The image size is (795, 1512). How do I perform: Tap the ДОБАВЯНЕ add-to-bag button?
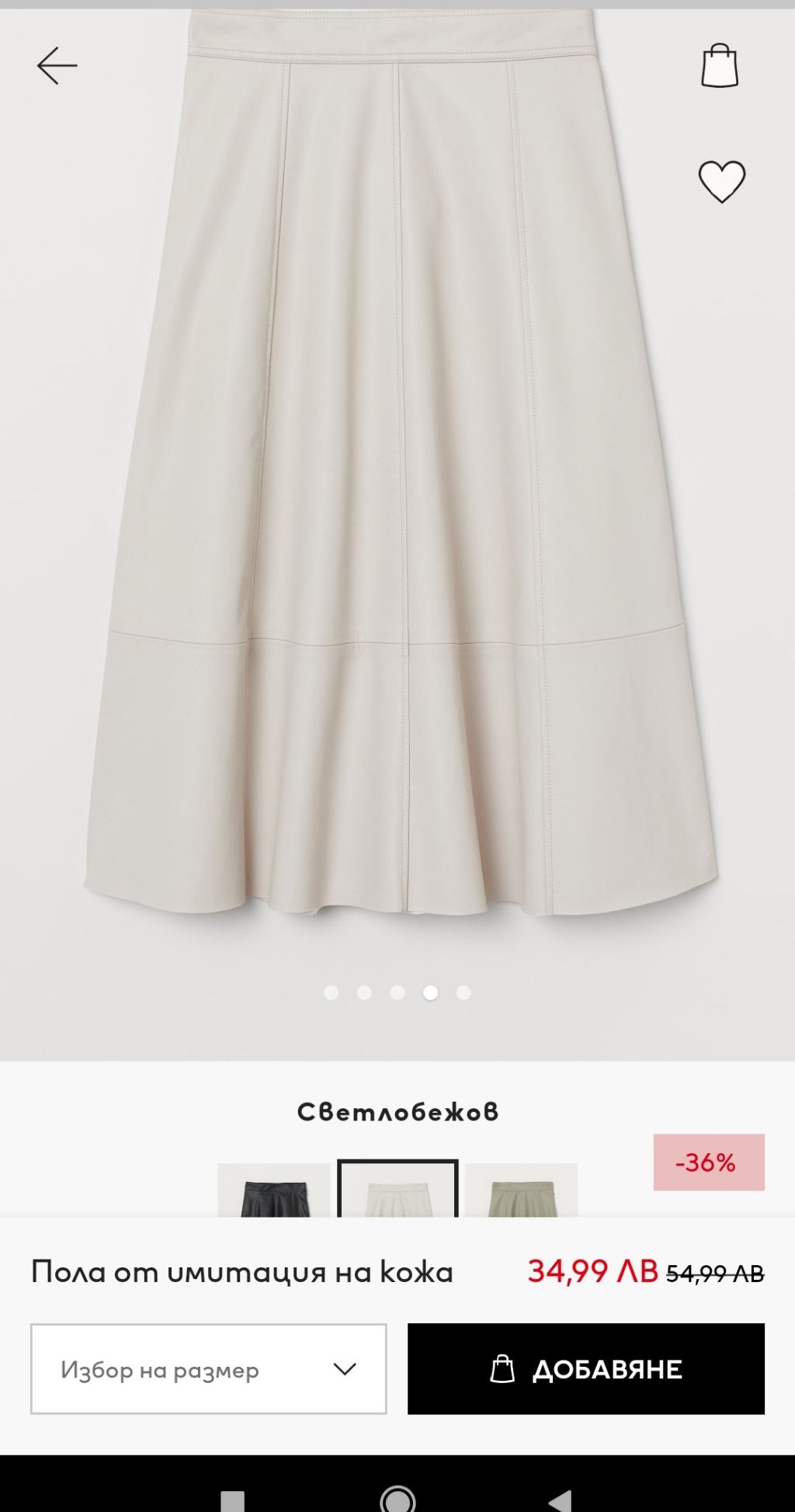coord(586,1369)
